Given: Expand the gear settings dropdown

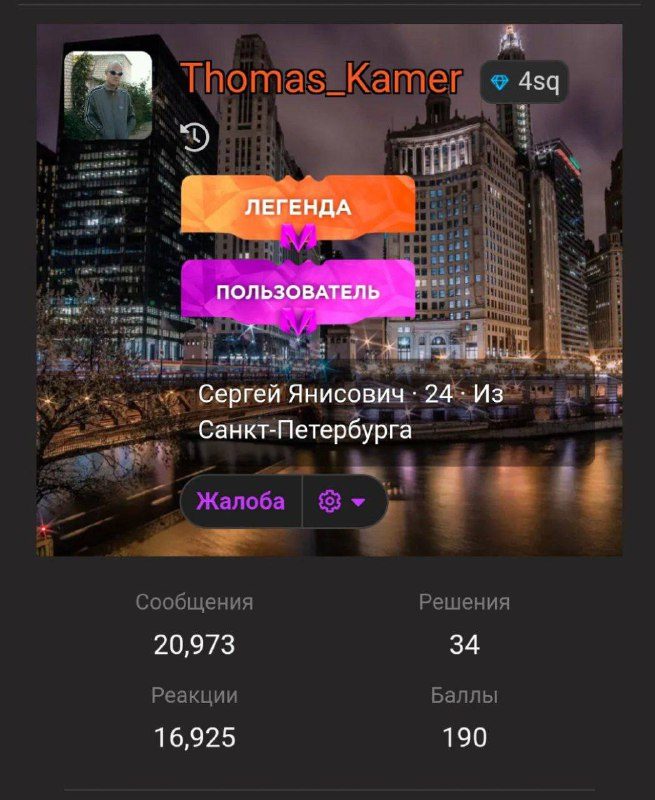Looking at the screenshot, I should point(342,501).
